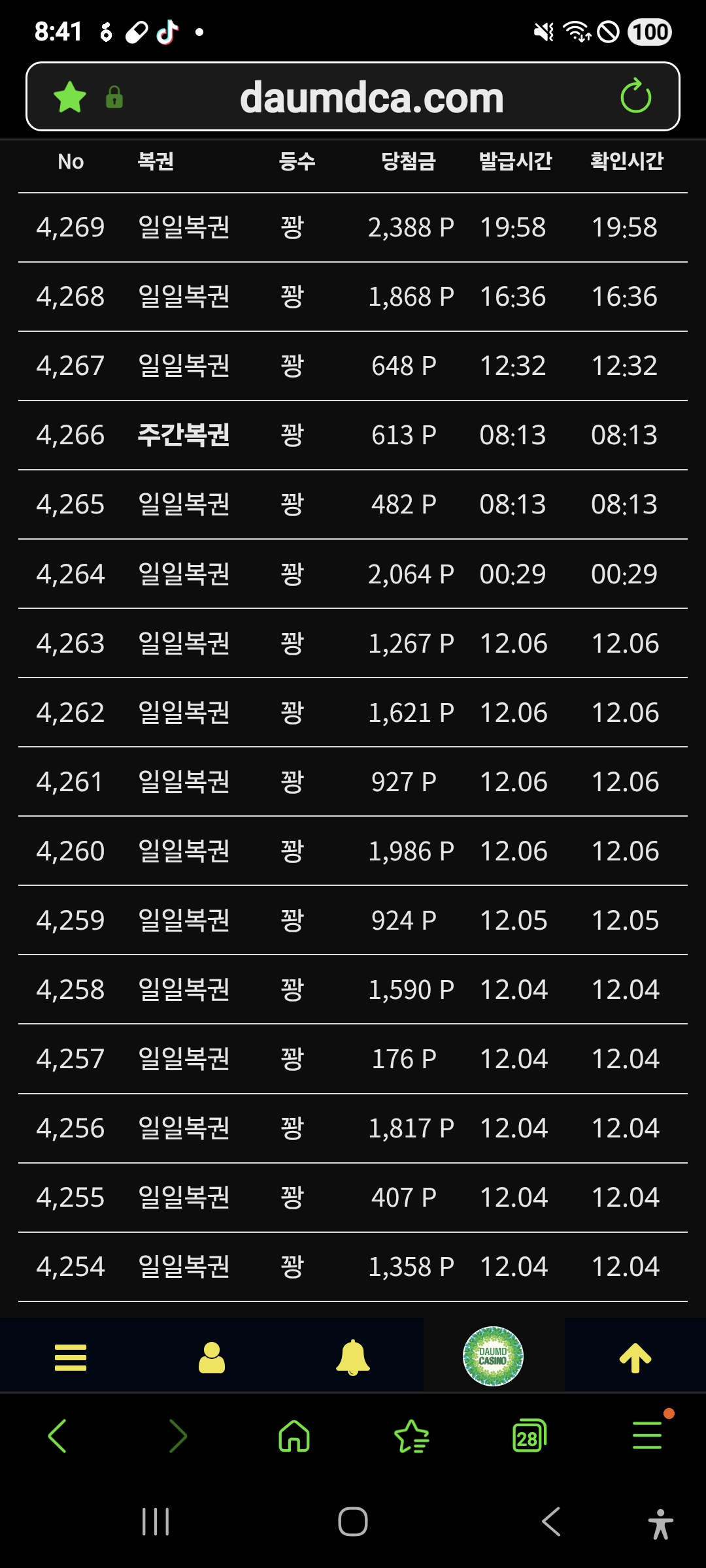706x1568 pixels.
Task: Tap the daumdca.com address bar
Action: pos(371,98)
